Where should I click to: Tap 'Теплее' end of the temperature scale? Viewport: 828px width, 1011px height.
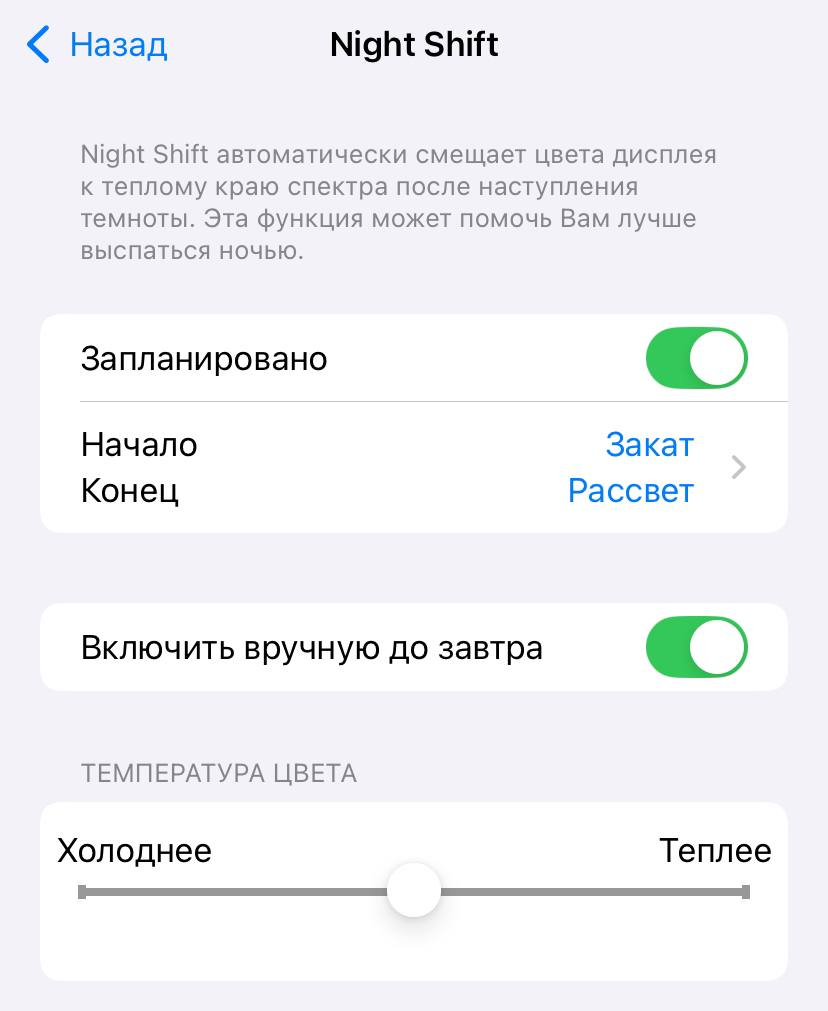(715, 851)
